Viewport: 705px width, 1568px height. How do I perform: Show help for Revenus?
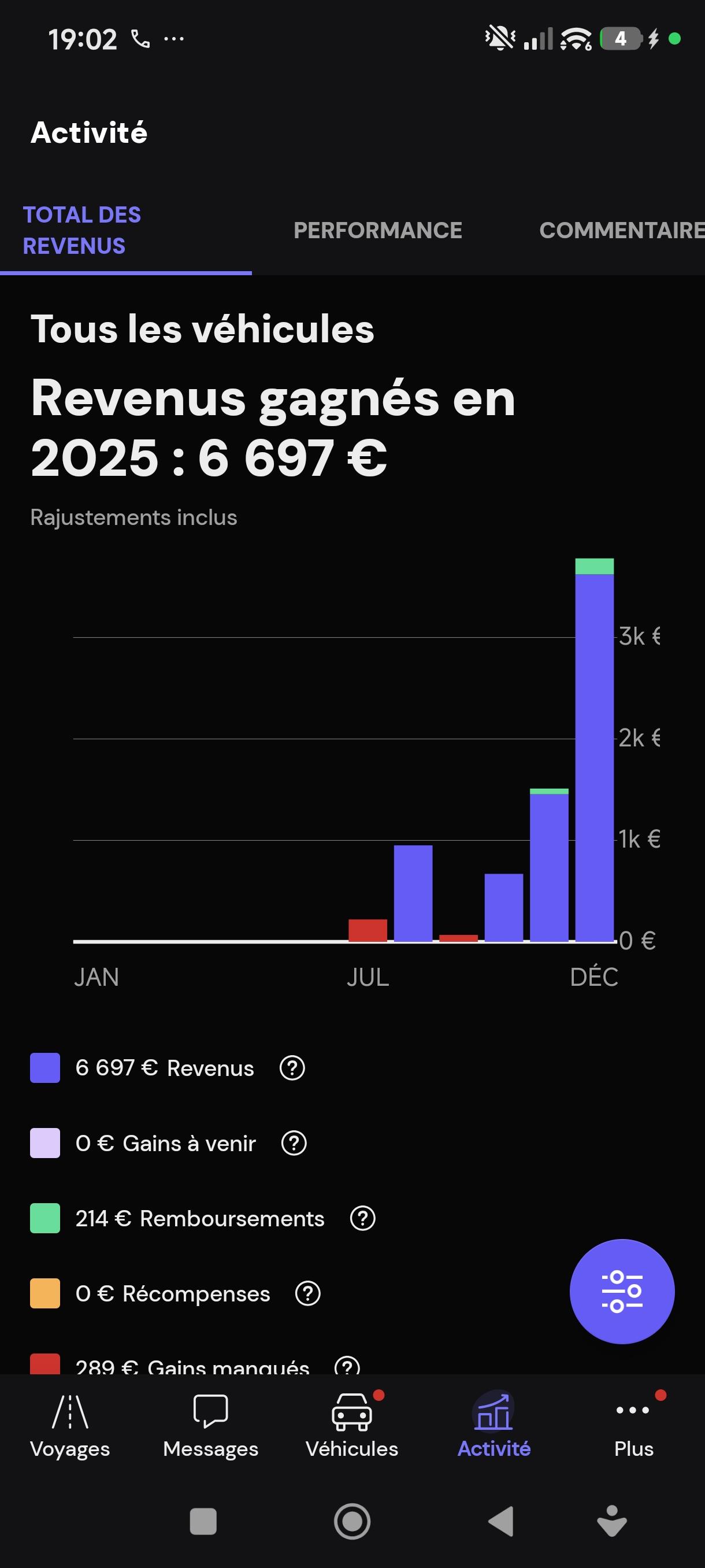292,1068
